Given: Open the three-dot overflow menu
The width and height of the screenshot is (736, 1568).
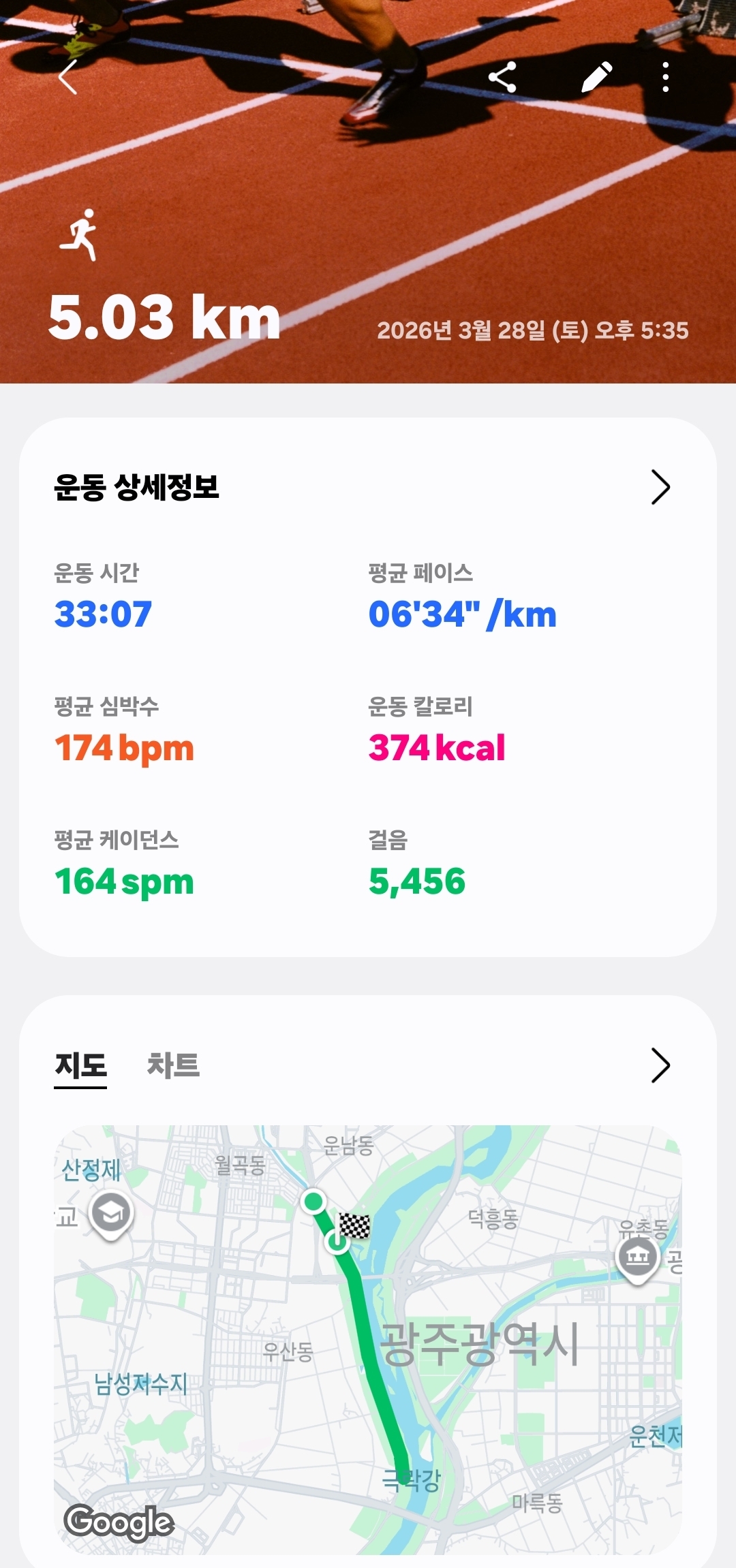Looking at the screenshot, I should [665, 77].
